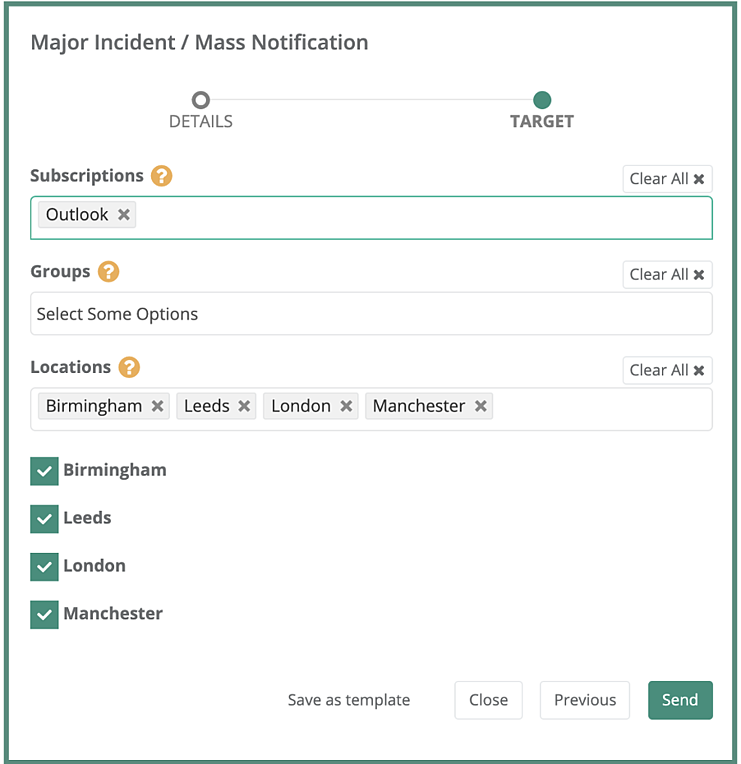This screenshot has height=764, width=741.
Task: Go back to the DETAILS step
Action: [201, 100]
